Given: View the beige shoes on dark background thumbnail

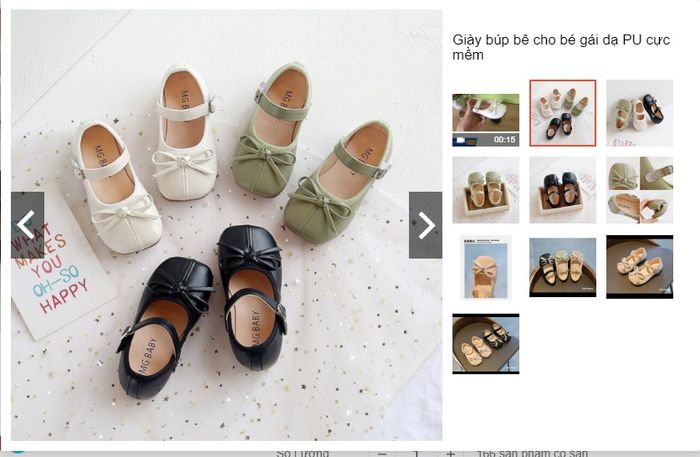Looking at the screenshot, I should click(639, 267).
